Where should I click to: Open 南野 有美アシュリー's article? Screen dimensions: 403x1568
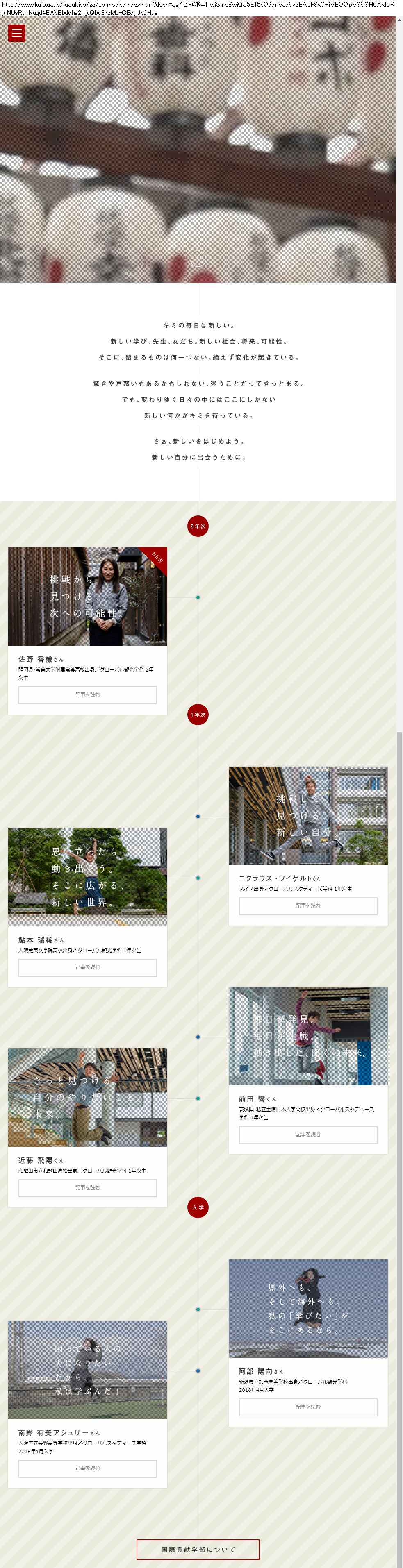click(88, 1468)
